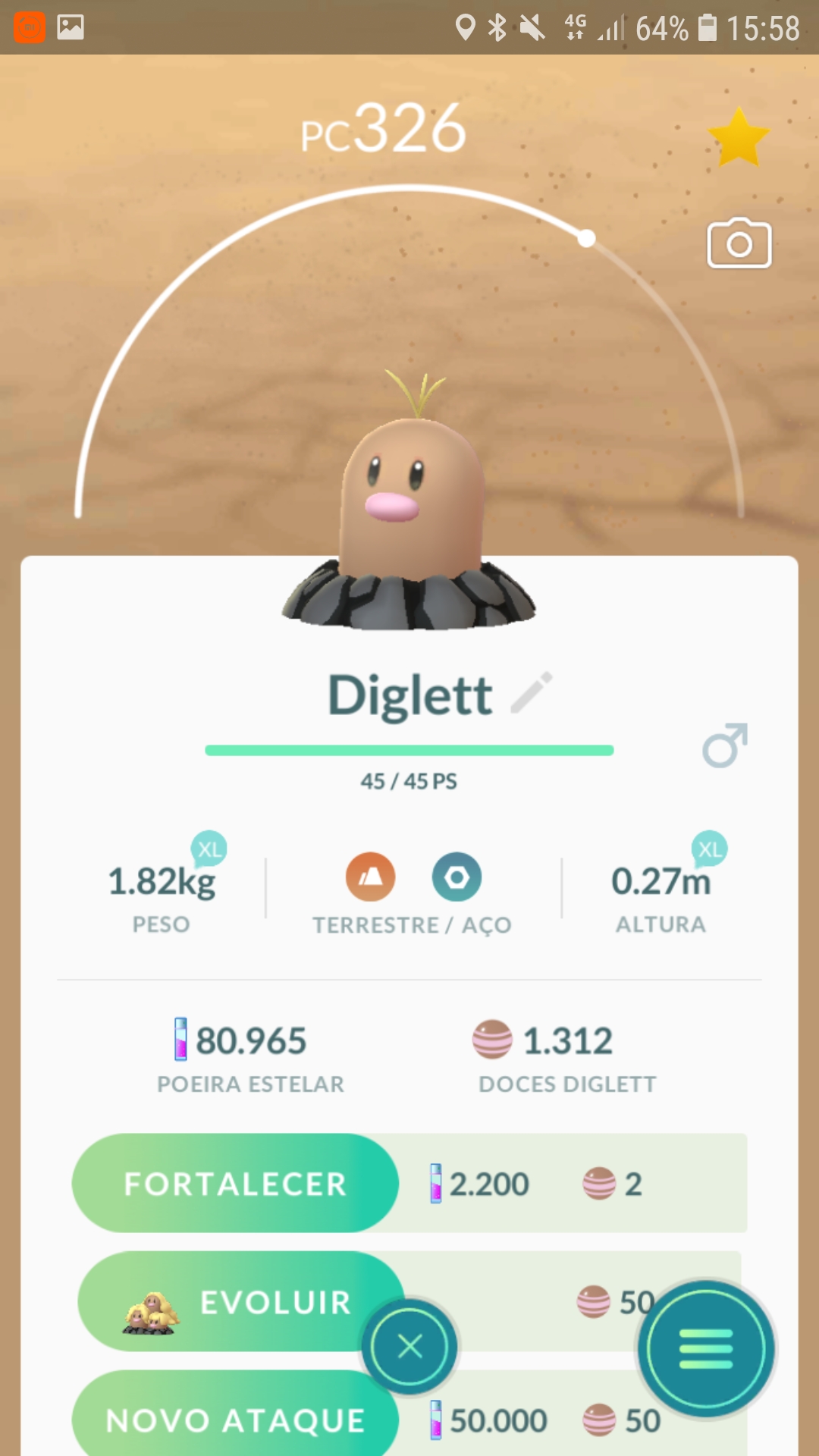Tap the FORTALECER button

coord(235,1183)
